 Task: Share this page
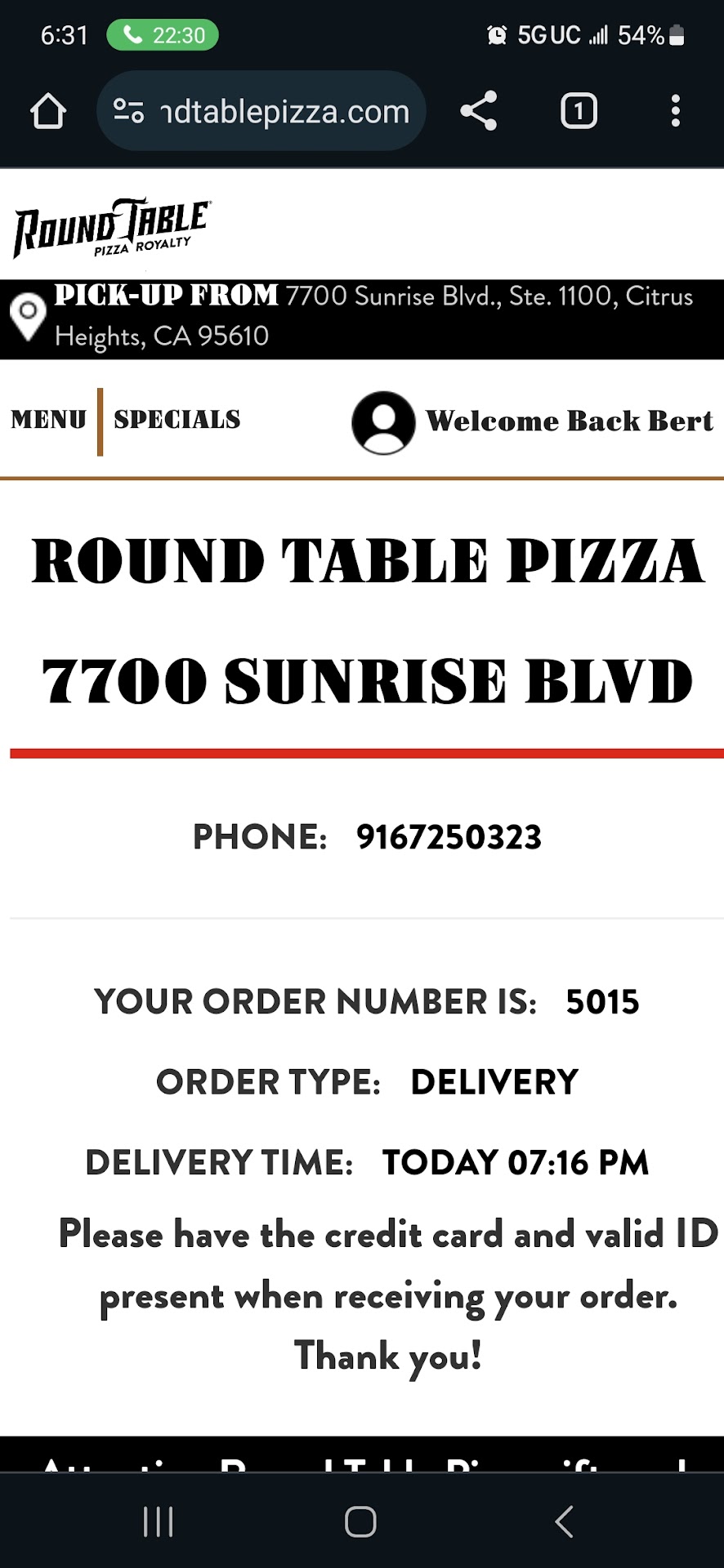pyautogui.click(x=479, y=111)
